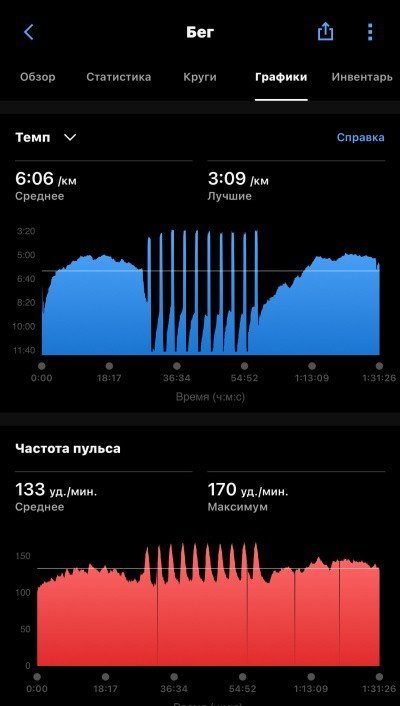Image resolution: width=400 pixels, height=706 pixels.
Task: Switch to the Инвентарь tab
Action: (x=362, y=77)
